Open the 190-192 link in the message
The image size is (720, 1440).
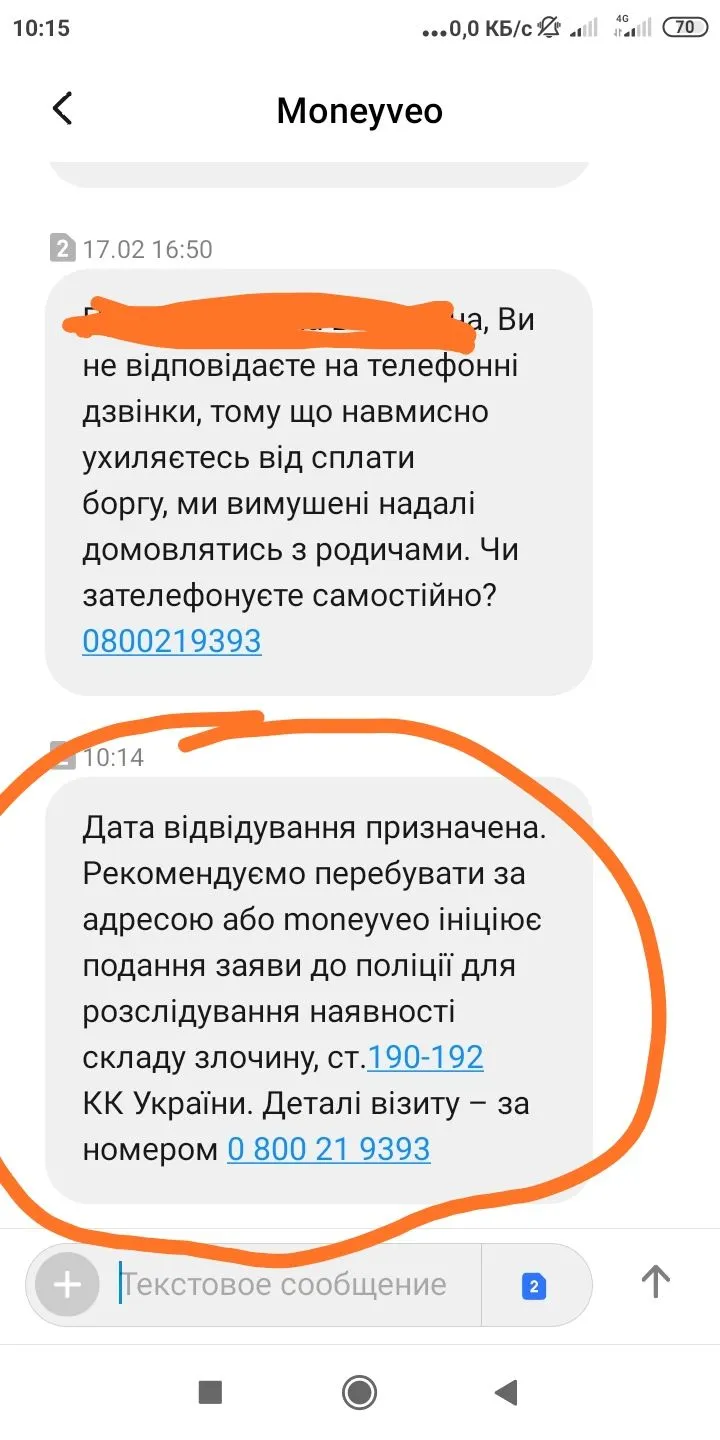(x=425, y=1057)
